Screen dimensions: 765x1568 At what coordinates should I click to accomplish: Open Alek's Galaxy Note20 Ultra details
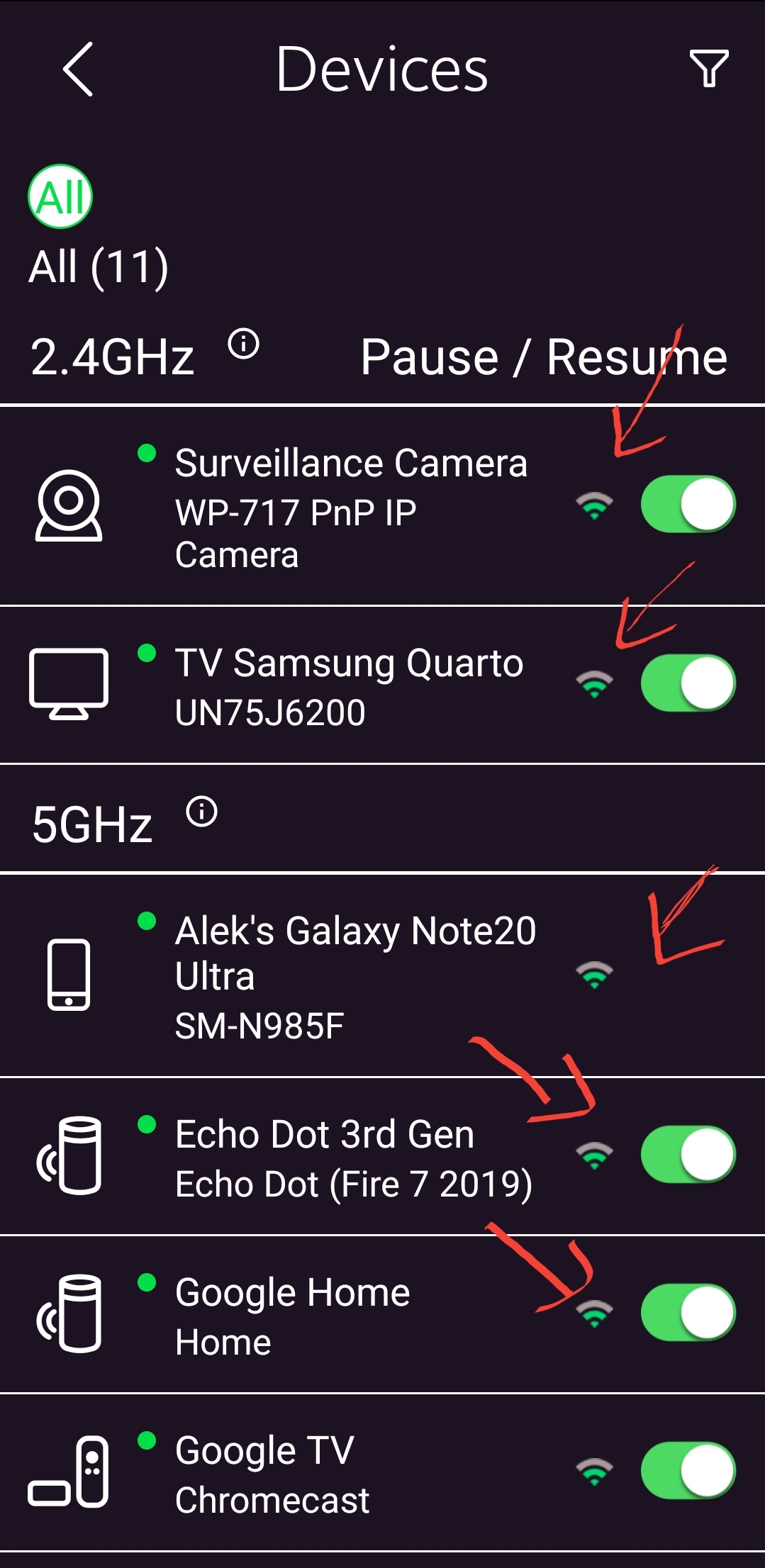pyautogui.click(x=354, y=975)
